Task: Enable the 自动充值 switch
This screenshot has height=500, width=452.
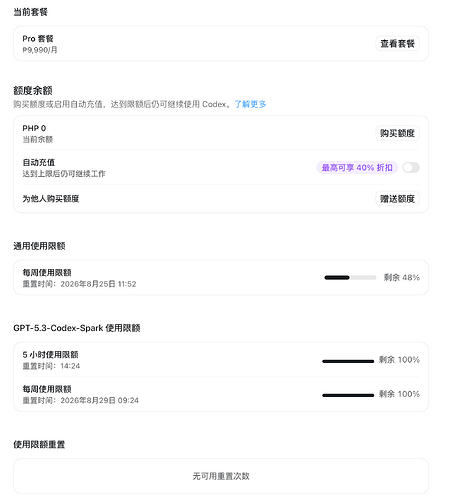Action: [411, 167]
